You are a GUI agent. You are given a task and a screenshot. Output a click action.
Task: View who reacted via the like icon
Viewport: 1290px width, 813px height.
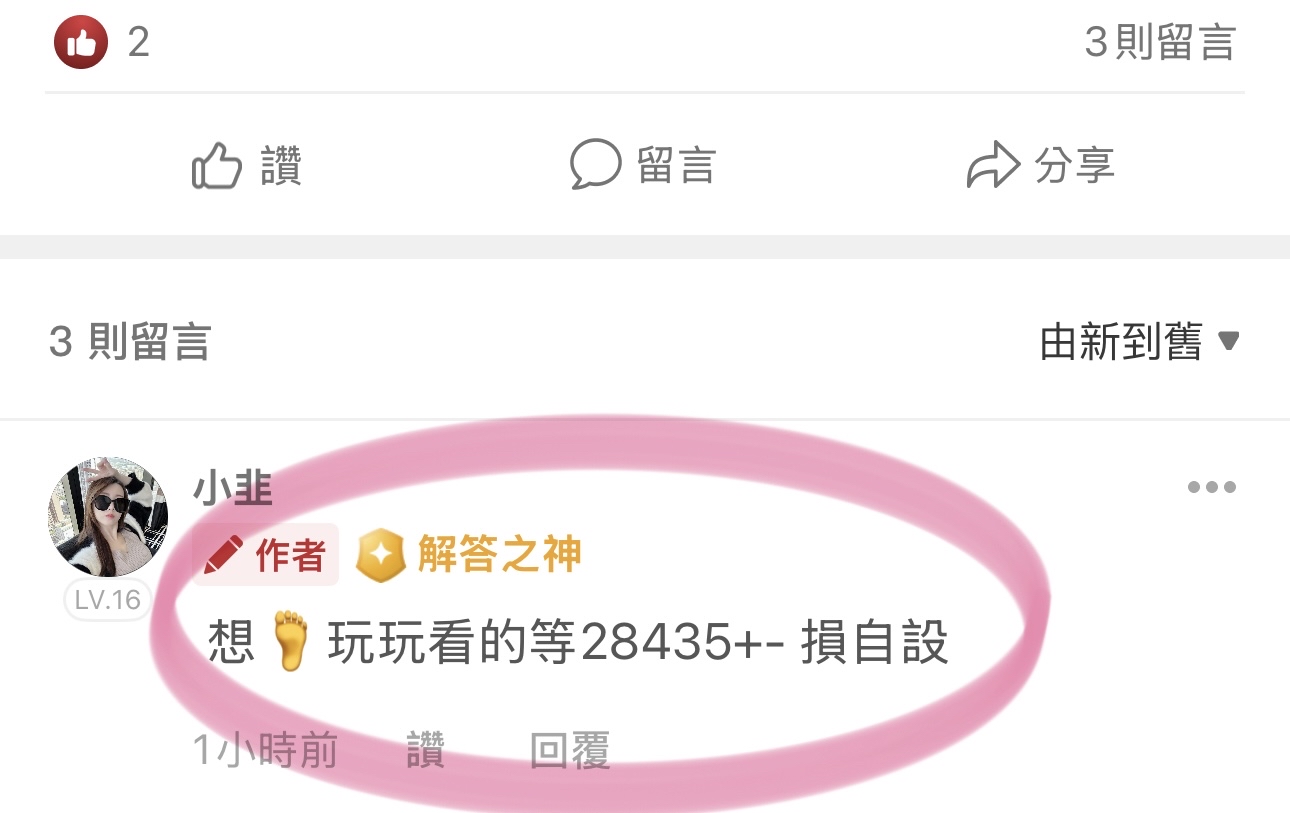(81, 43)
